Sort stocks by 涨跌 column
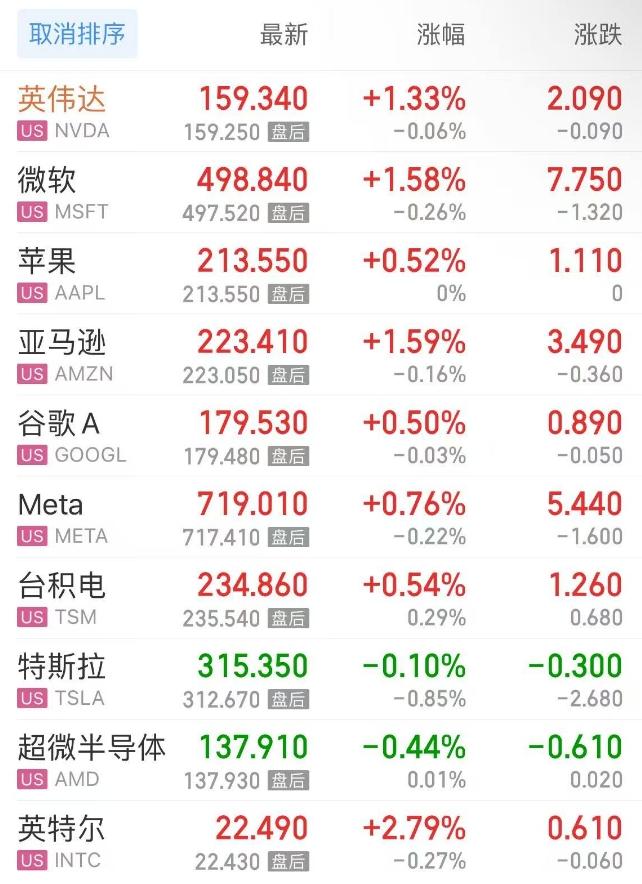The image size is (642, 884). pos(597,34)
